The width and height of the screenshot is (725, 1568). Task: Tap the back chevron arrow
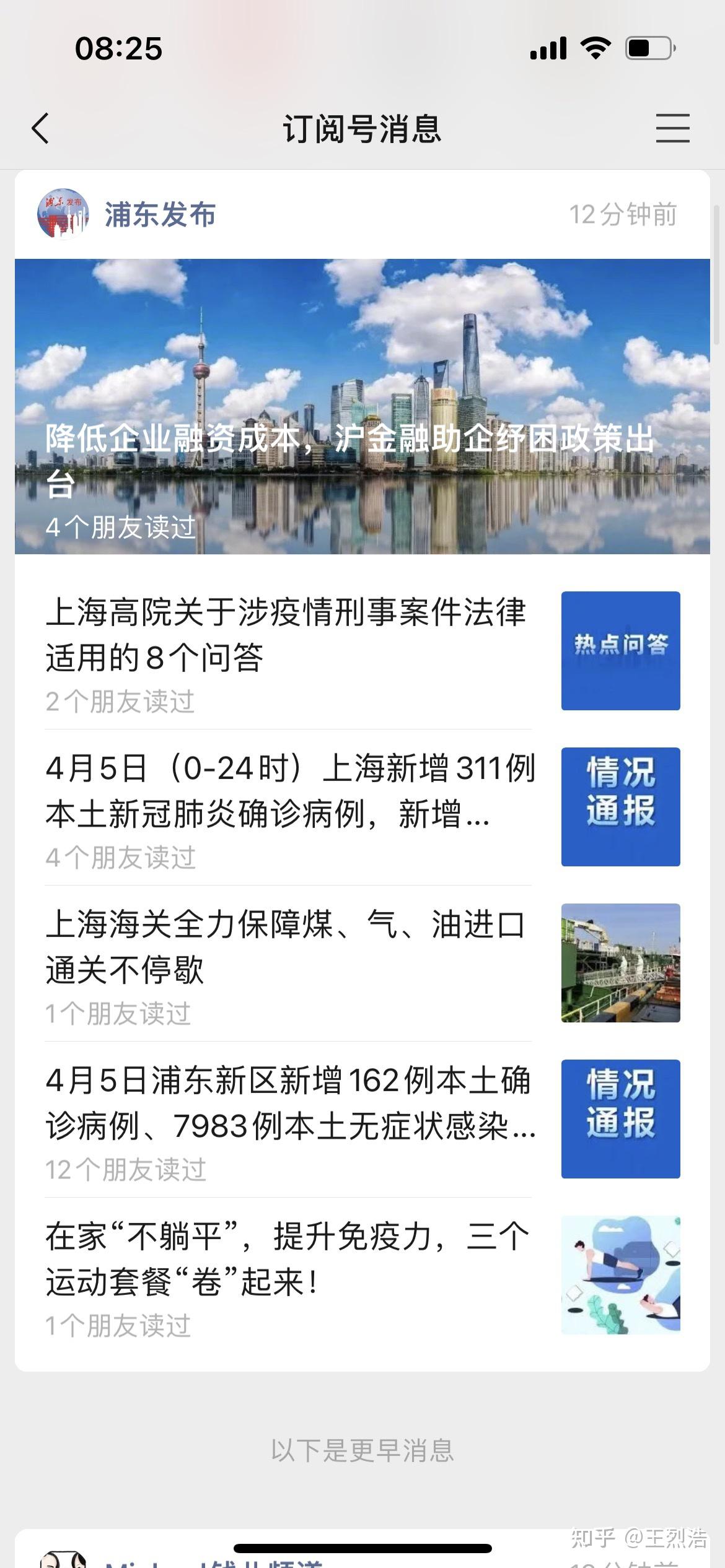tap(41, 128)
